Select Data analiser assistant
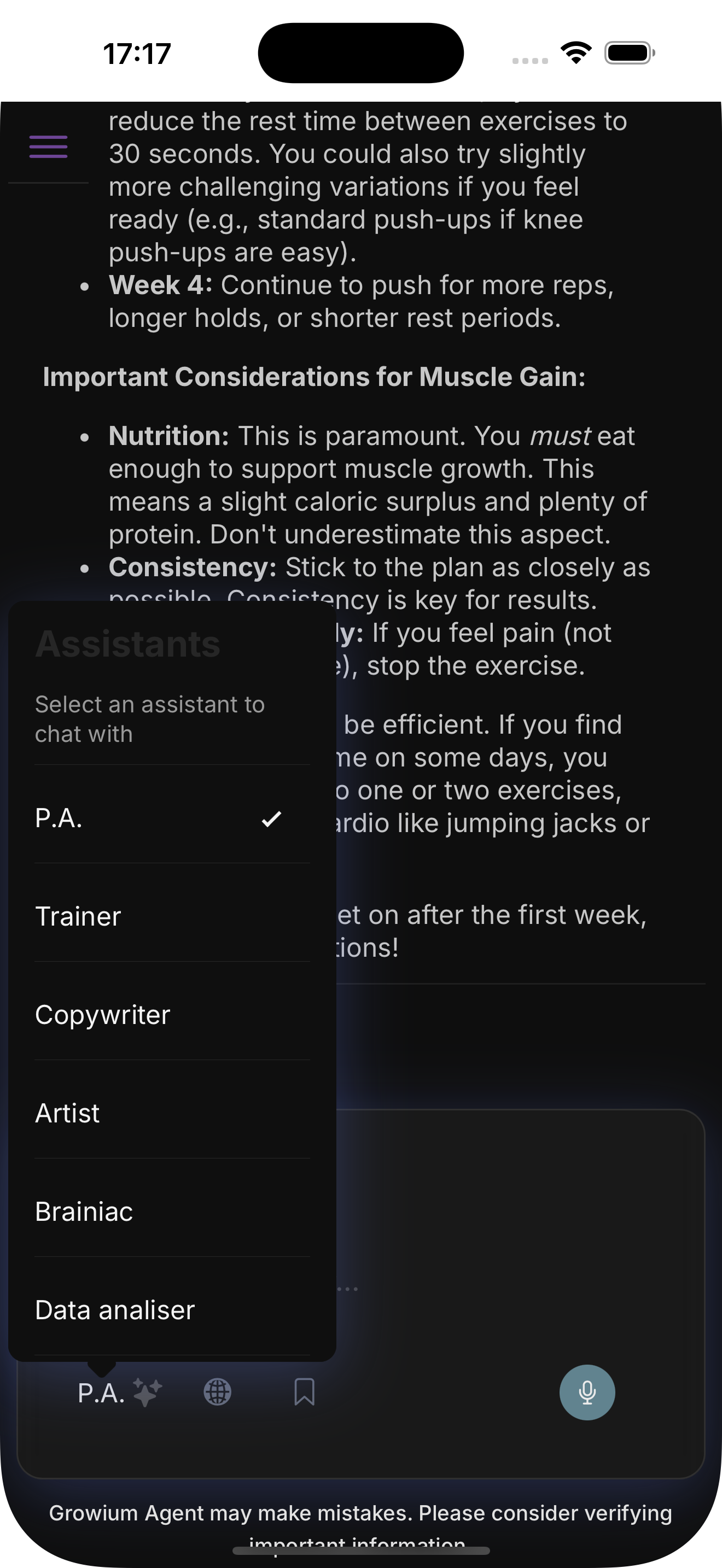The width and height of the screenshot is (722, 1568). tap(114, 1310)
